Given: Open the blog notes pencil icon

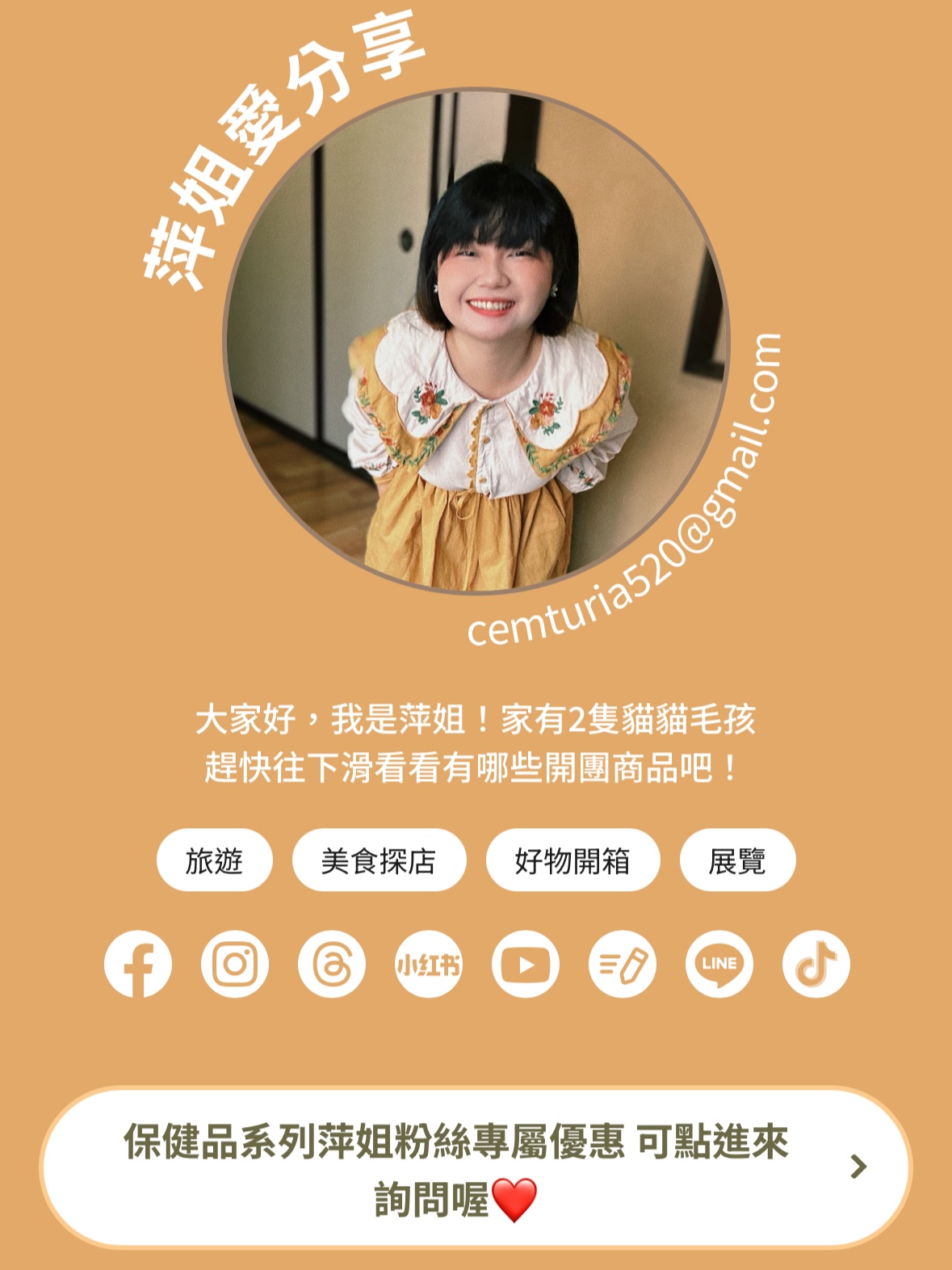Looking at the screenshot, I should point(623,964).
